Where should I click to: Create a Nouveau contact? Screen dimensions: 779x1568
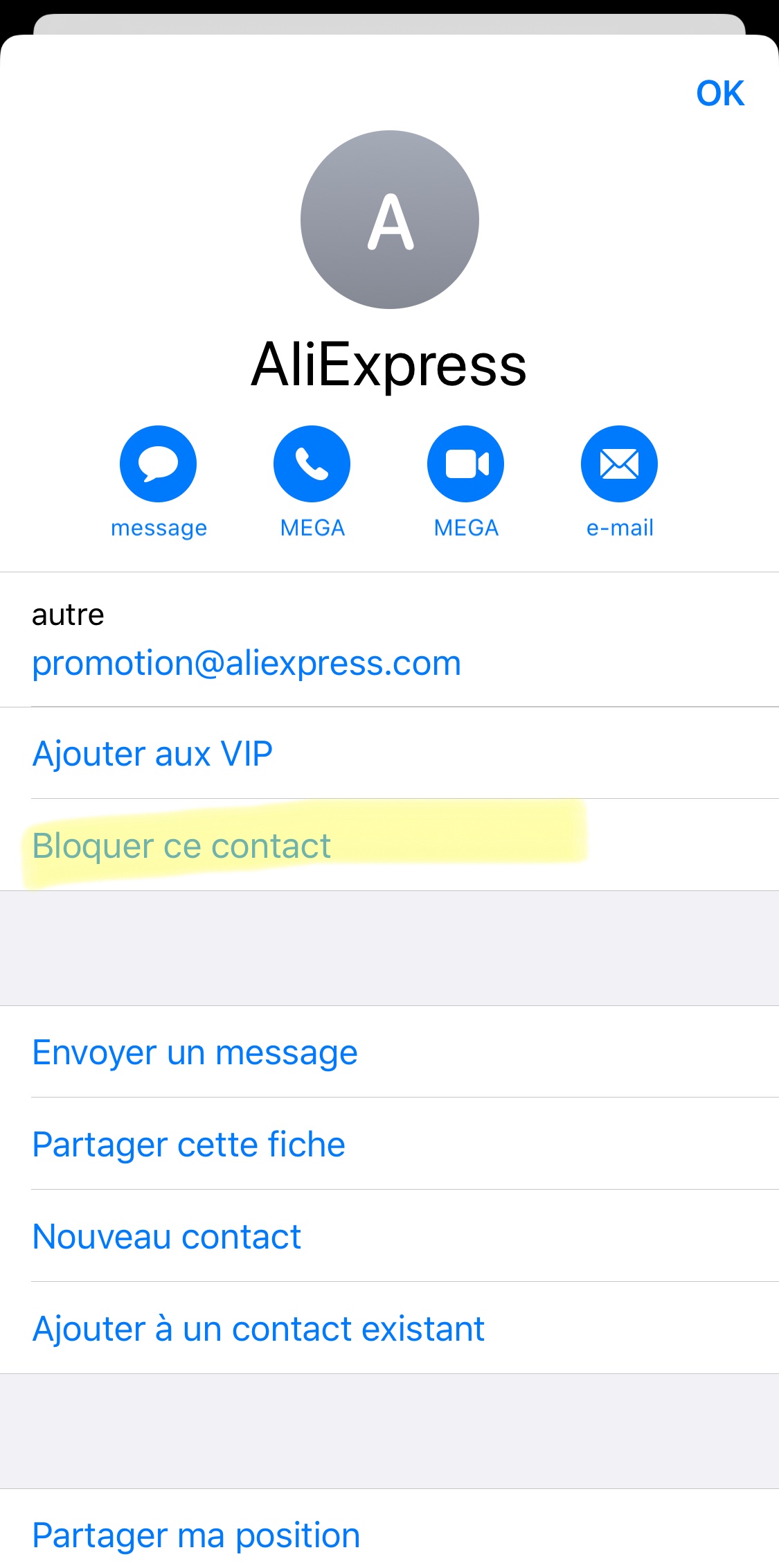point(167,1236)
